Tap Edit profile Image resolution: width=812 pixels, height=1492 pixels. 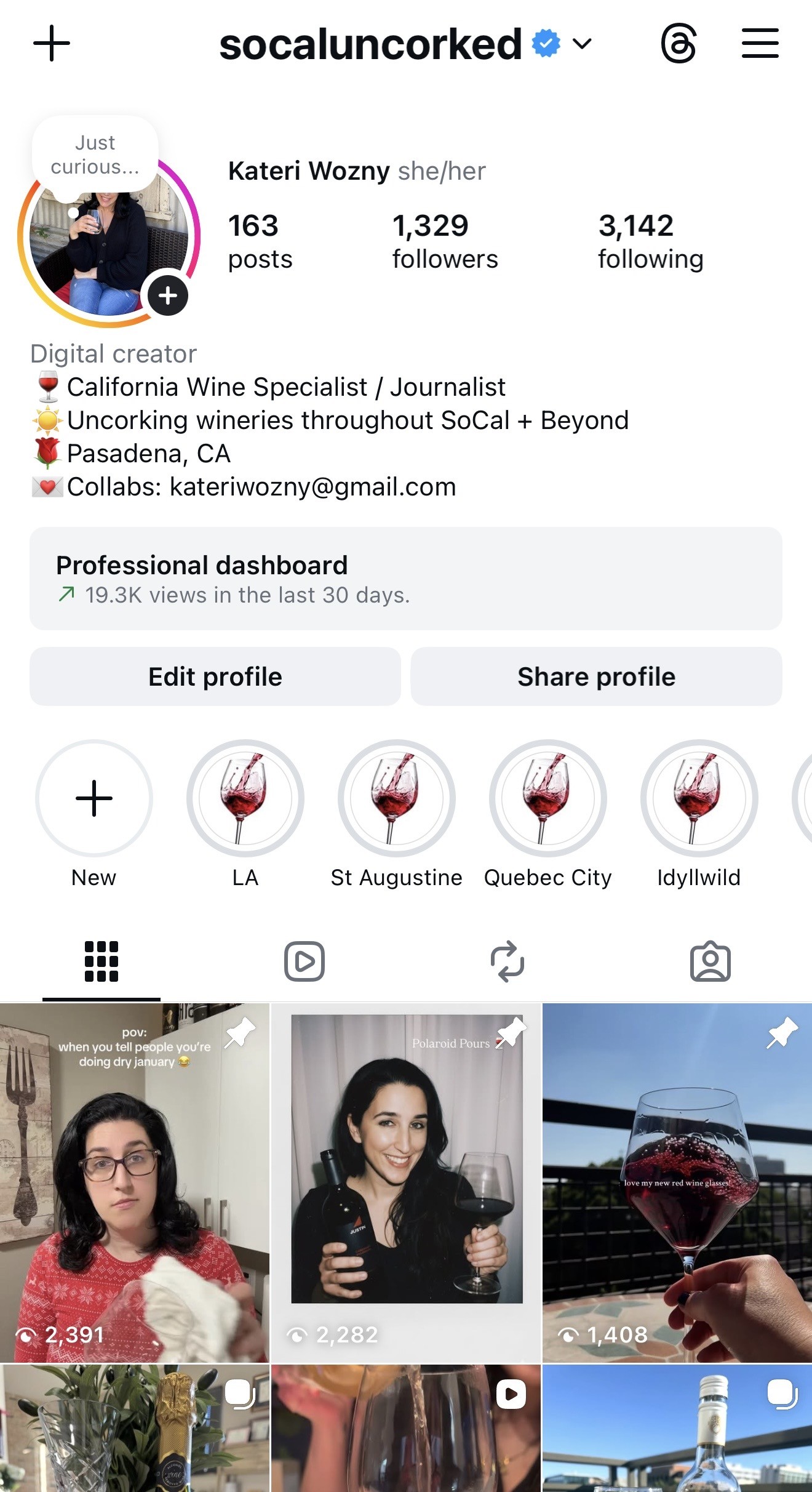click(215, 676)
